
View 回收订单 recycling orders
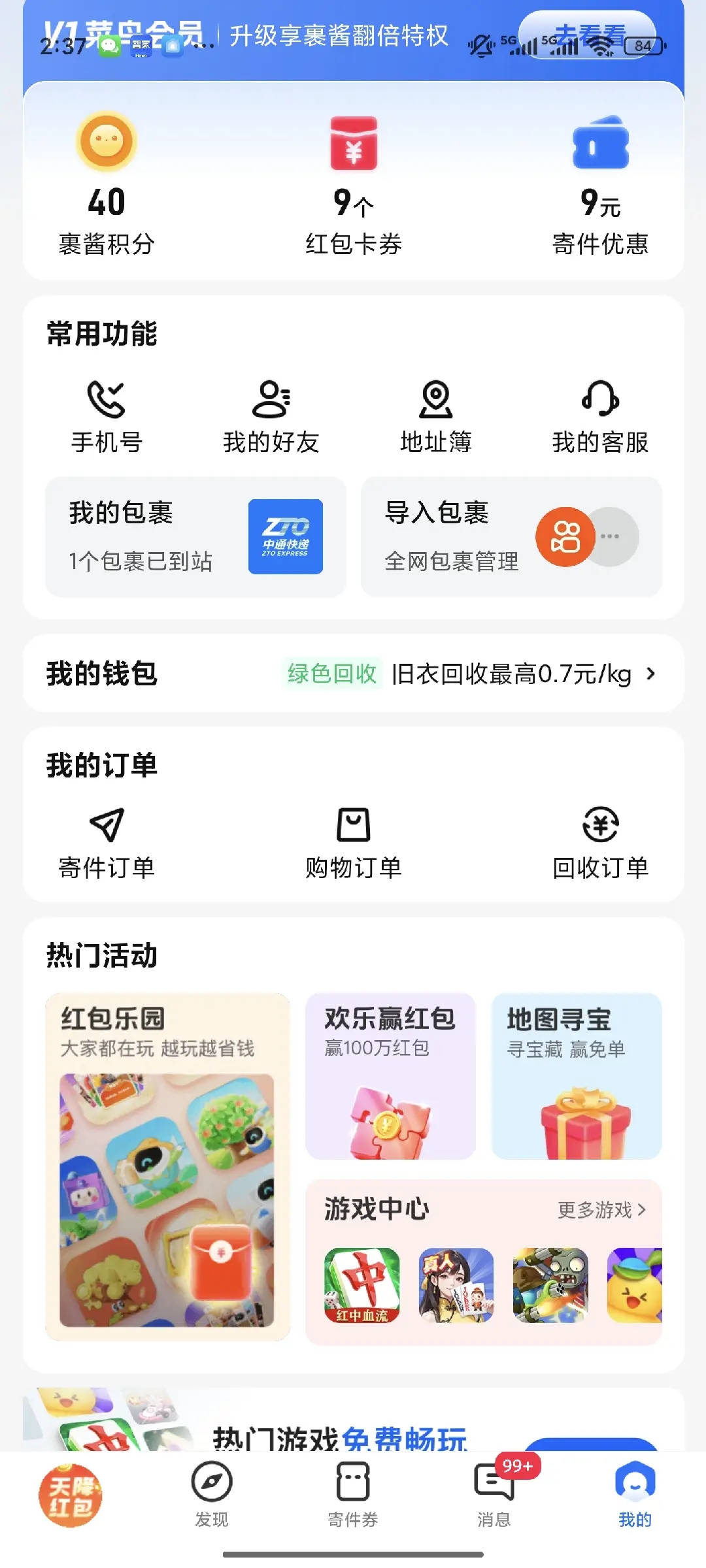(600, 843)
